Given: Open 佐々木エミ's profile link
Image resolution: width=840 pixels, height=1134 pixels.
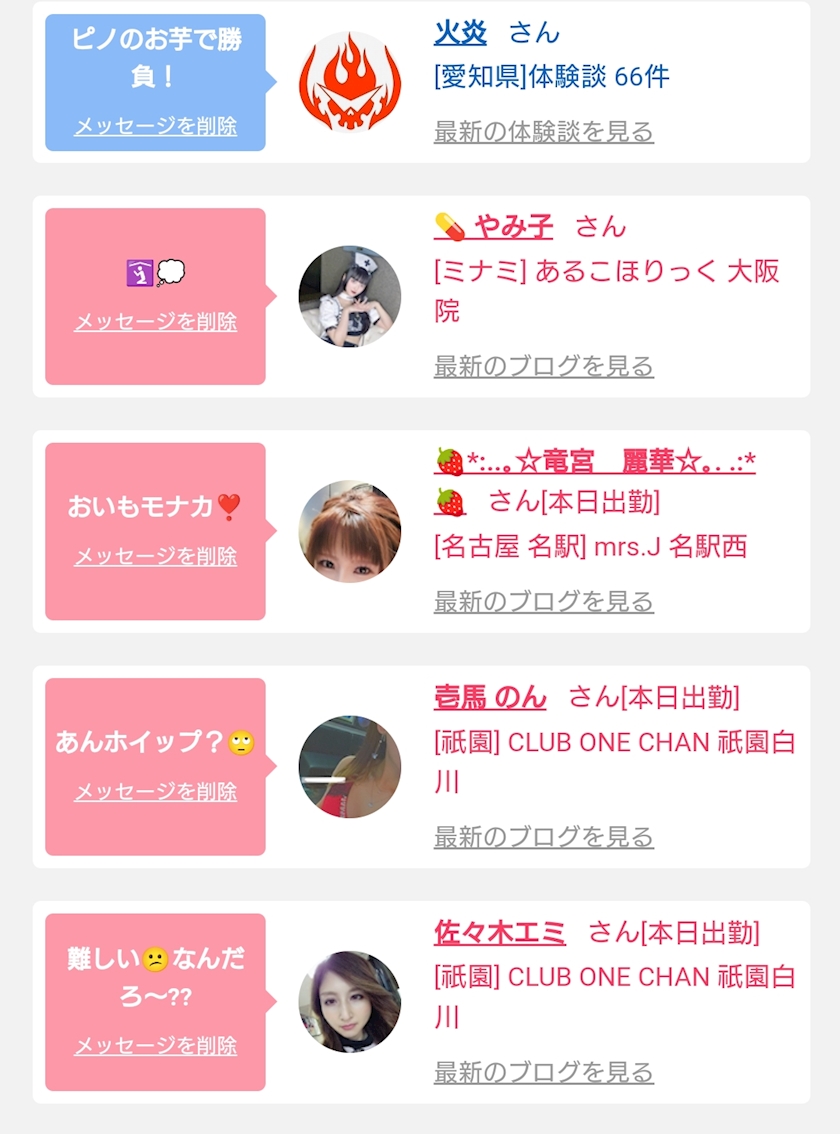Looking at the screenshot, I should coord(500,932).
